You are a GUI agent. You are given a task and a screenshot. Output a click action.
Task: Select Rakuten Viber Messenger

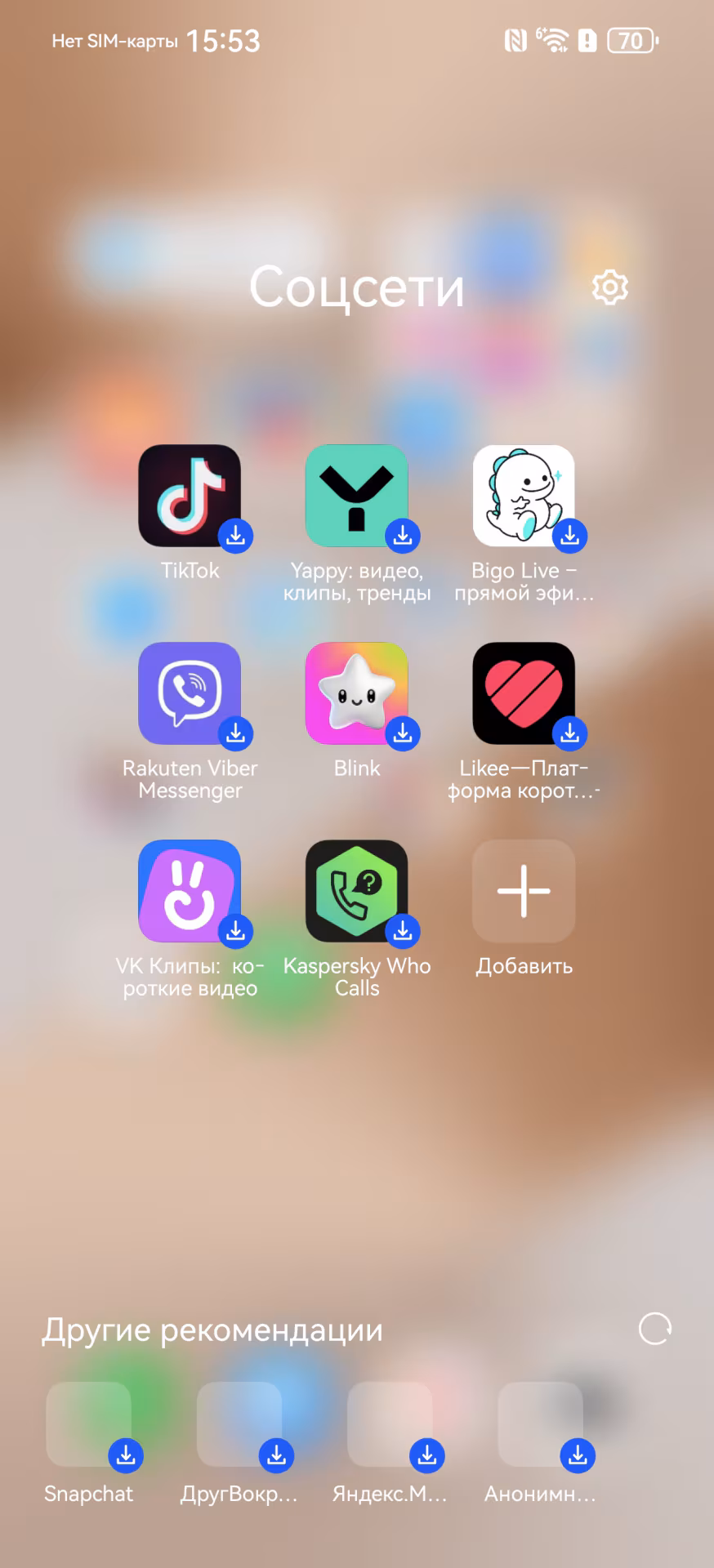[x=190, y=693]
